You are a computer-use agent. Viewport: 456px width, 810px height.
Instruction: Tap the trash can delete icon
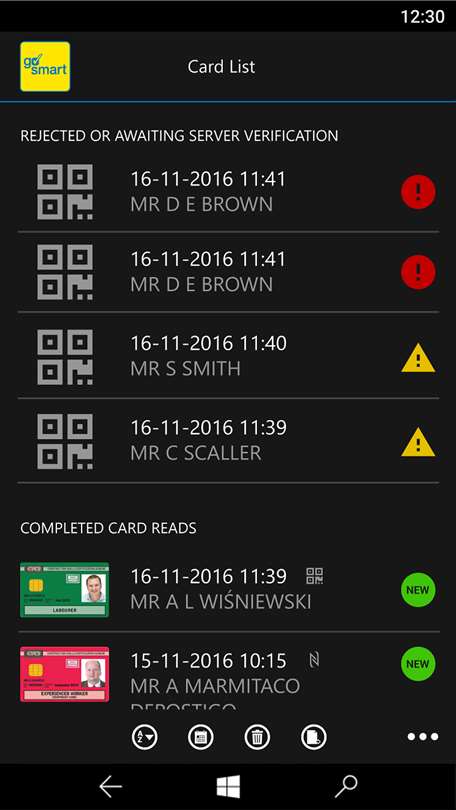pyautogui.click(x=257, y=737)
